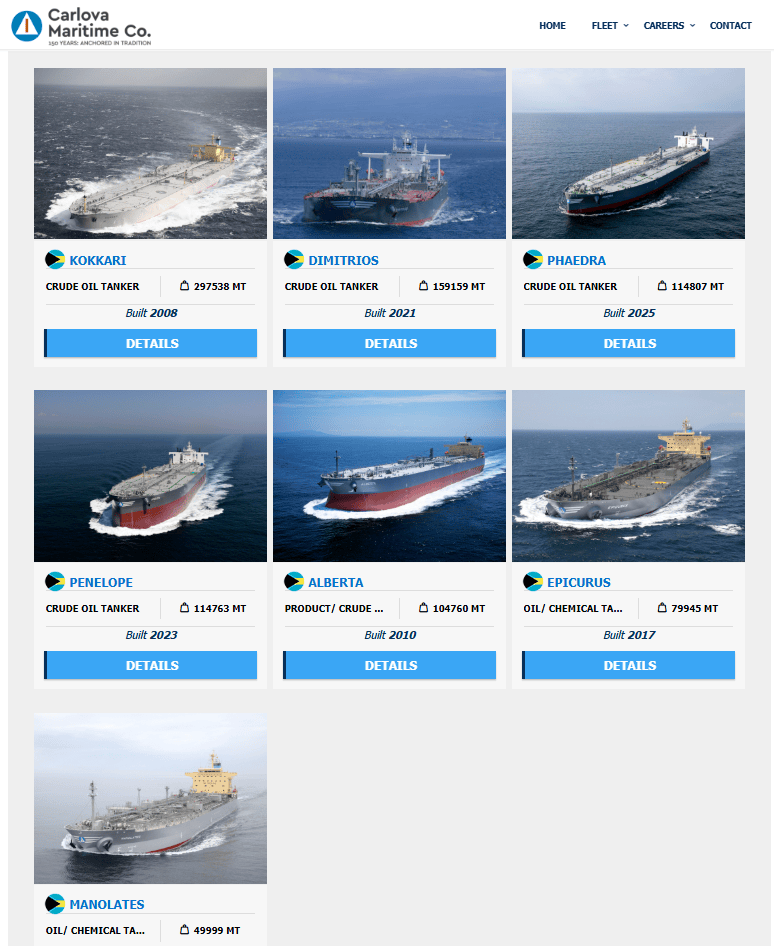Open the Kokkari ship photo
The width and height of the screenshot is (774, 946).
coord(150,153)
